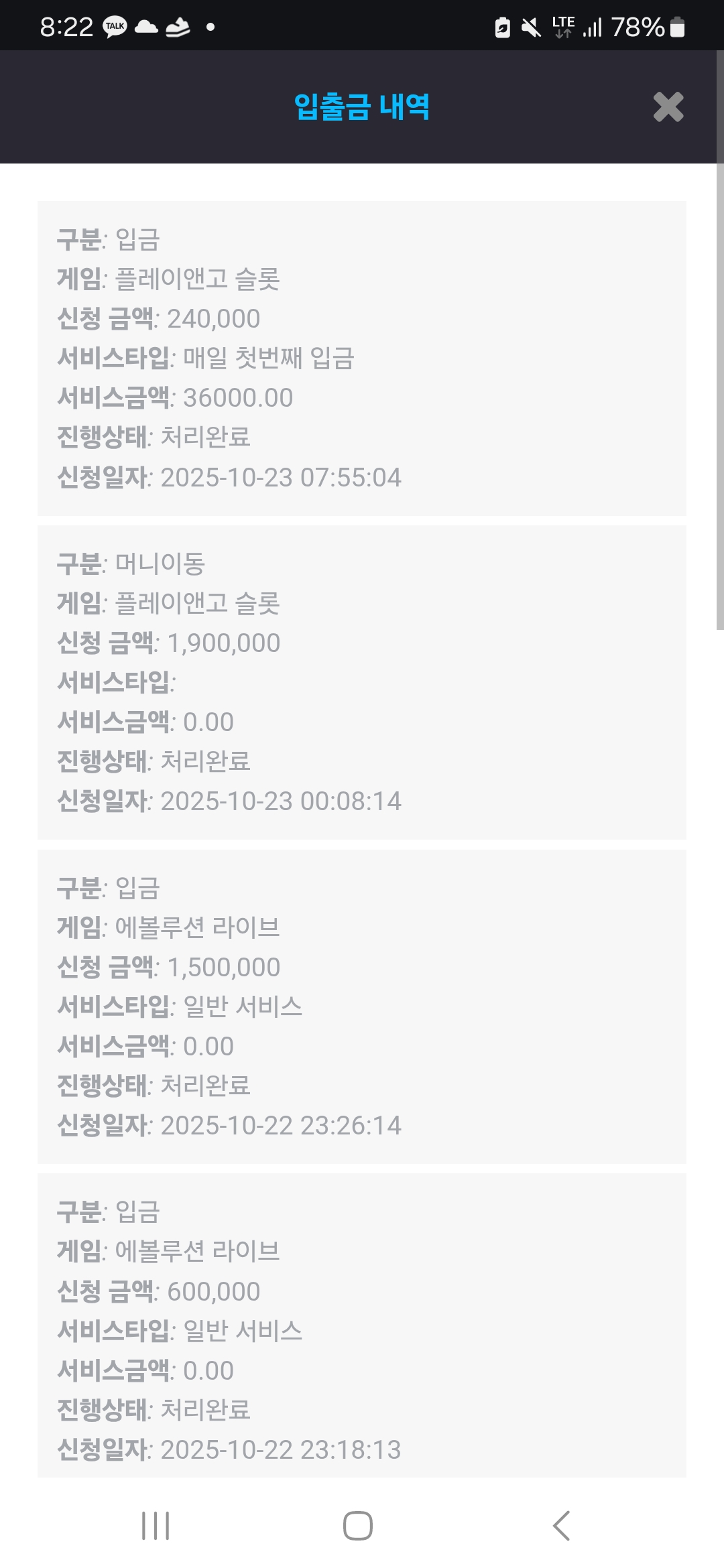Tap the LTE network indicator
Viewport: 724px width, 1568px height.
(x=562, y=25)
